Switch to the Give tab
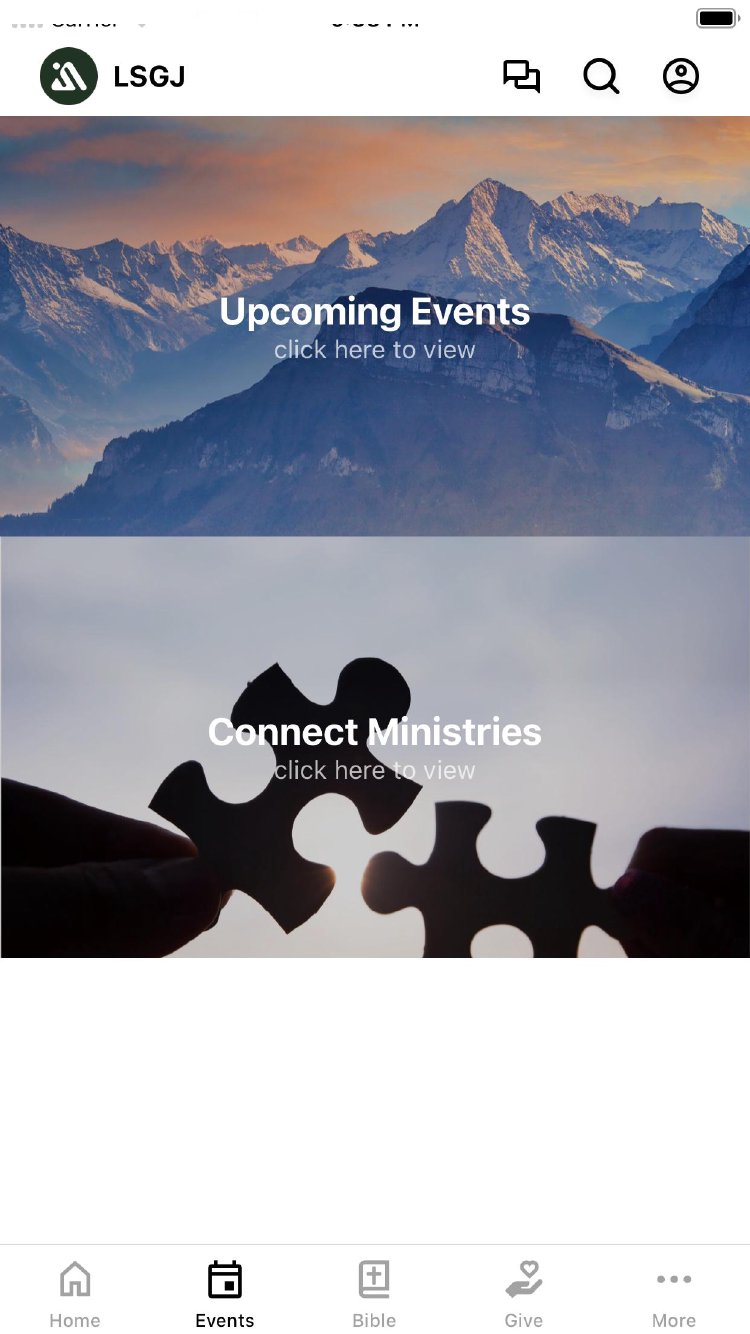Screen dimensions: 750x1334 [524, 1293]
